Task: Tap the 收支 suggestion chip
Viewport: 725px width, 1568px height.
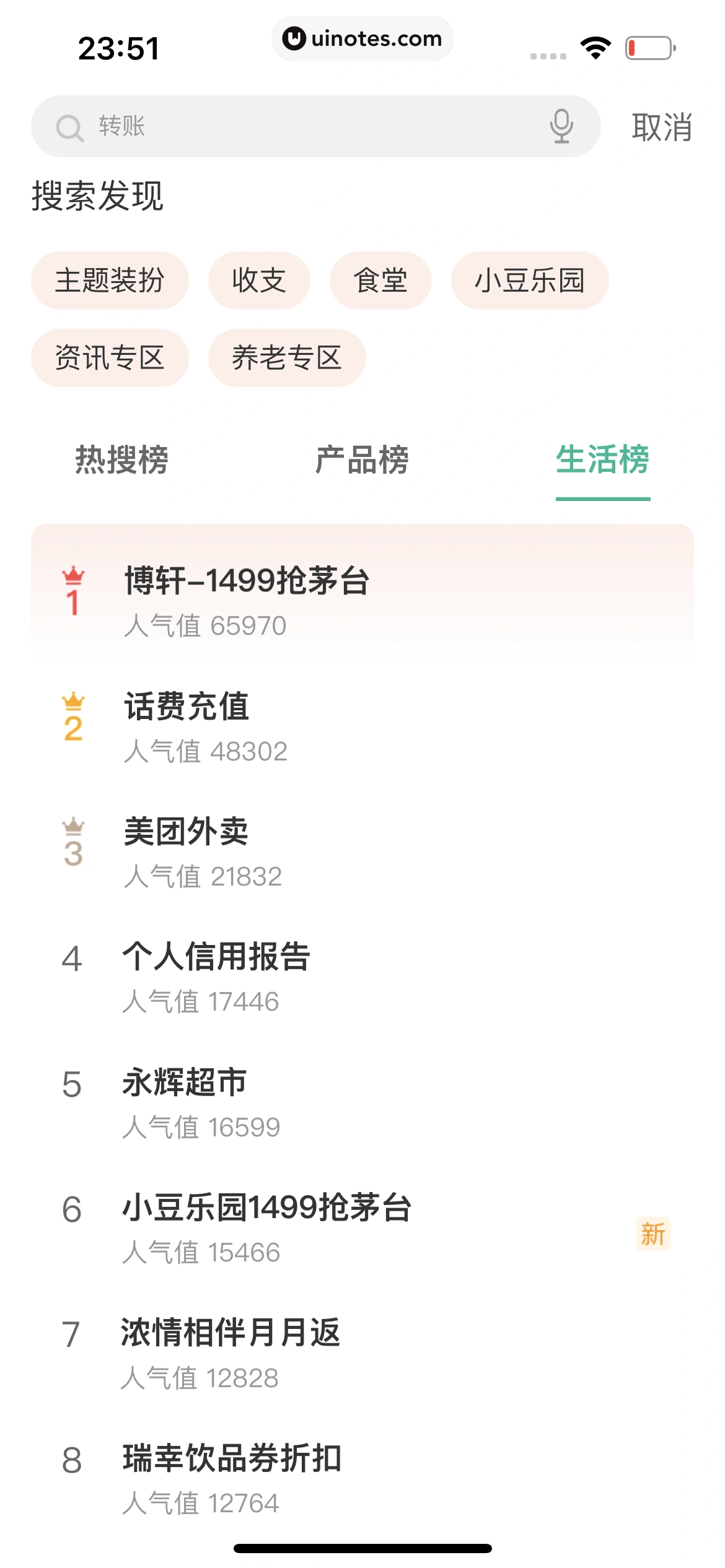Action: coord(259,281)
